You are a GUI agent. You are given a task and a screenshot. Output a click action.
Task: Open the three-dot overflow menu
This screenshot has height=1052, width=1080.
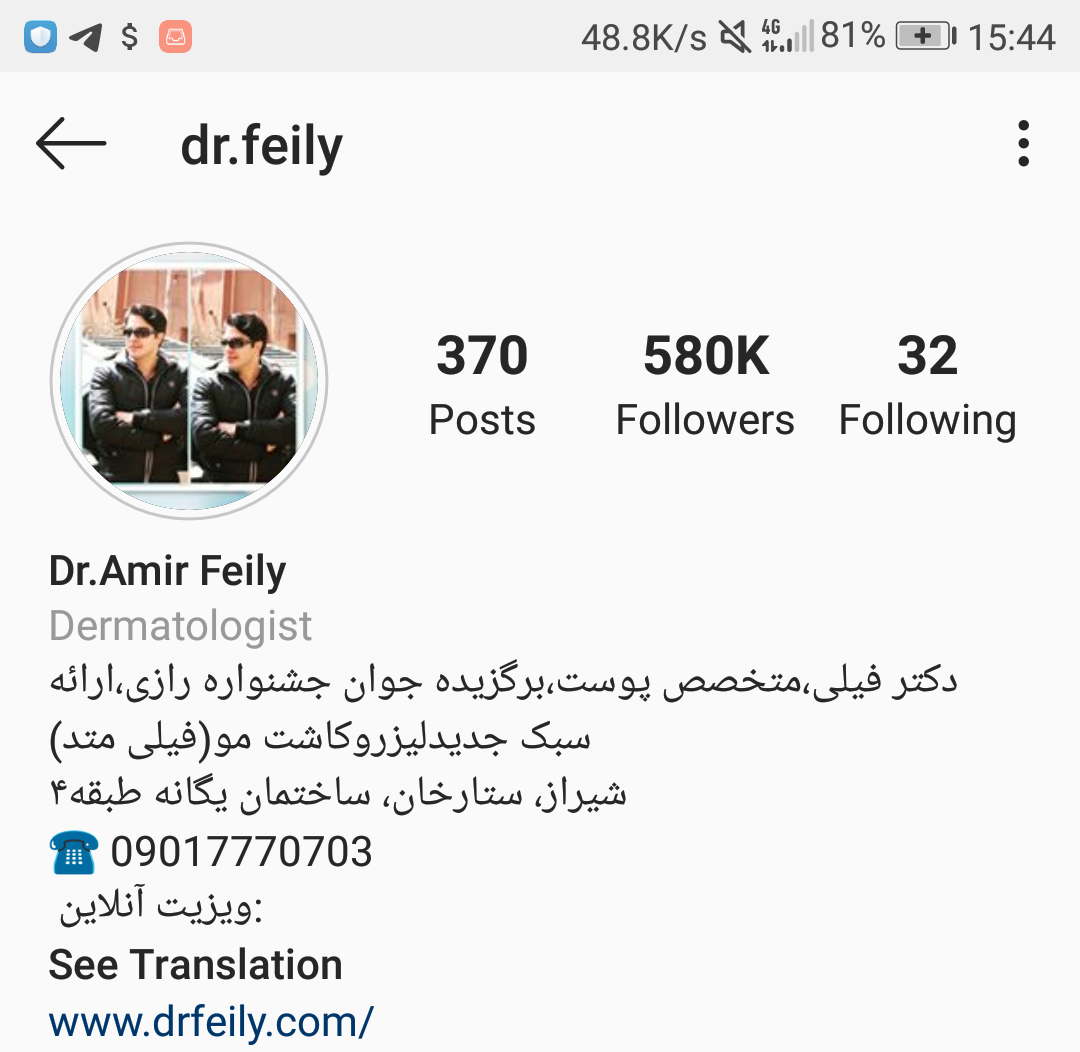1022,144
